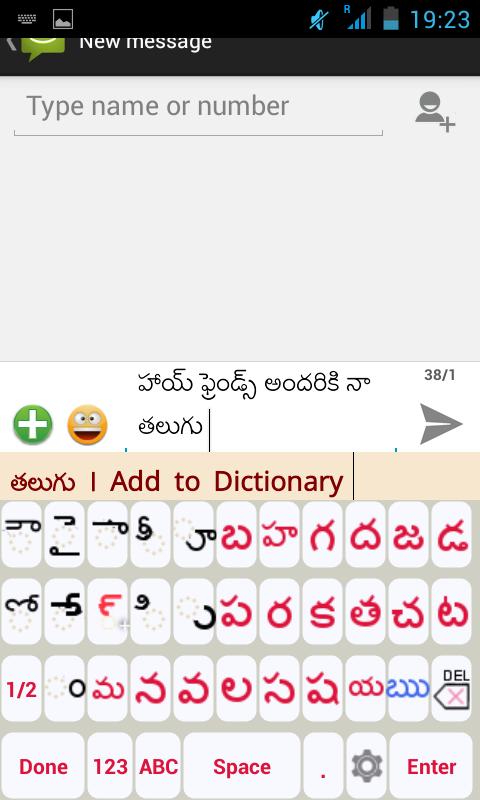Type the Telugu letter మ
480x800 pixels.
[x=108, y=688]
